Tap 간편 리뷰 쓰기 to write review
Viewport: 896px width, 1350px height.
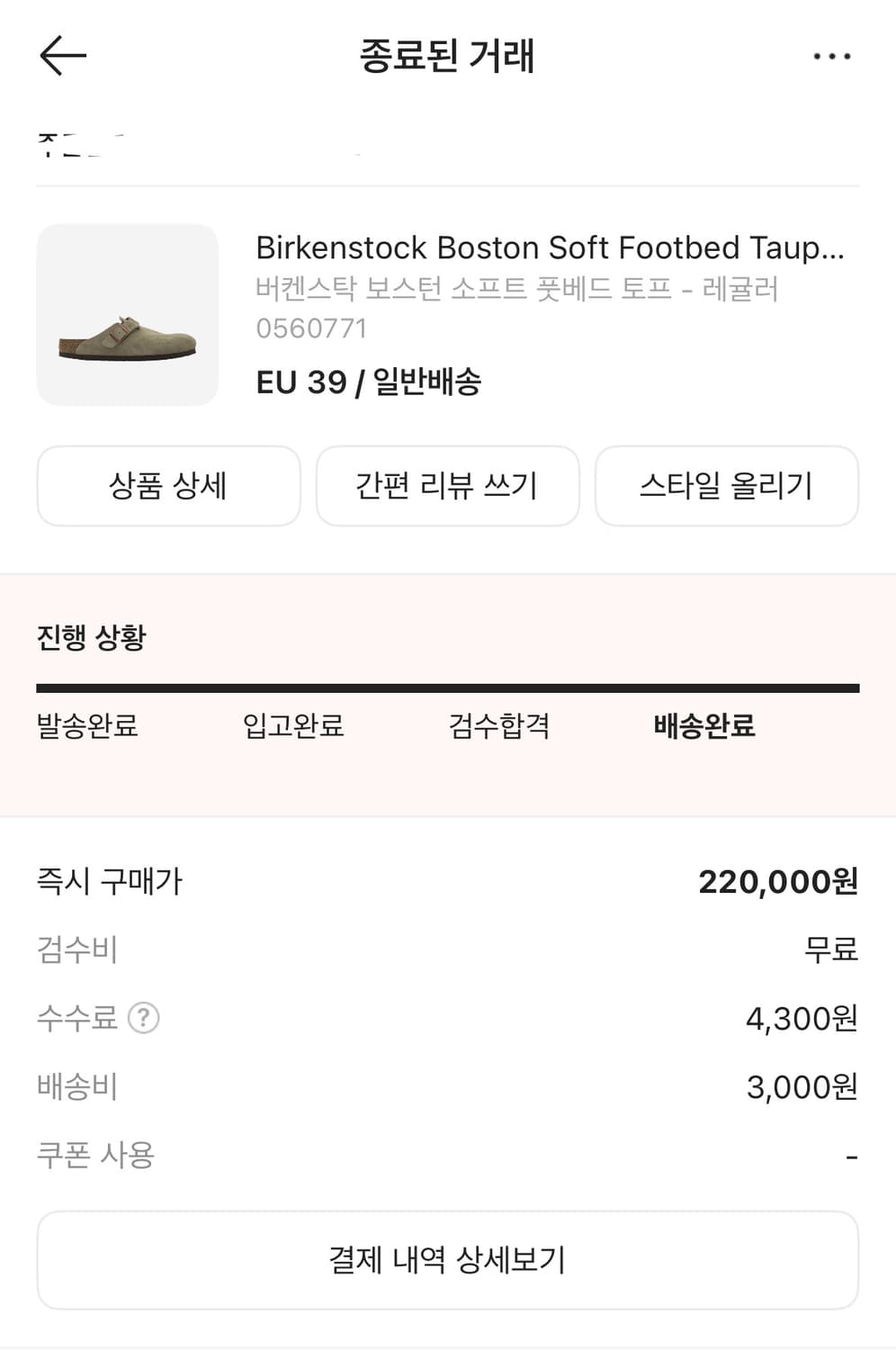point(447,485)
